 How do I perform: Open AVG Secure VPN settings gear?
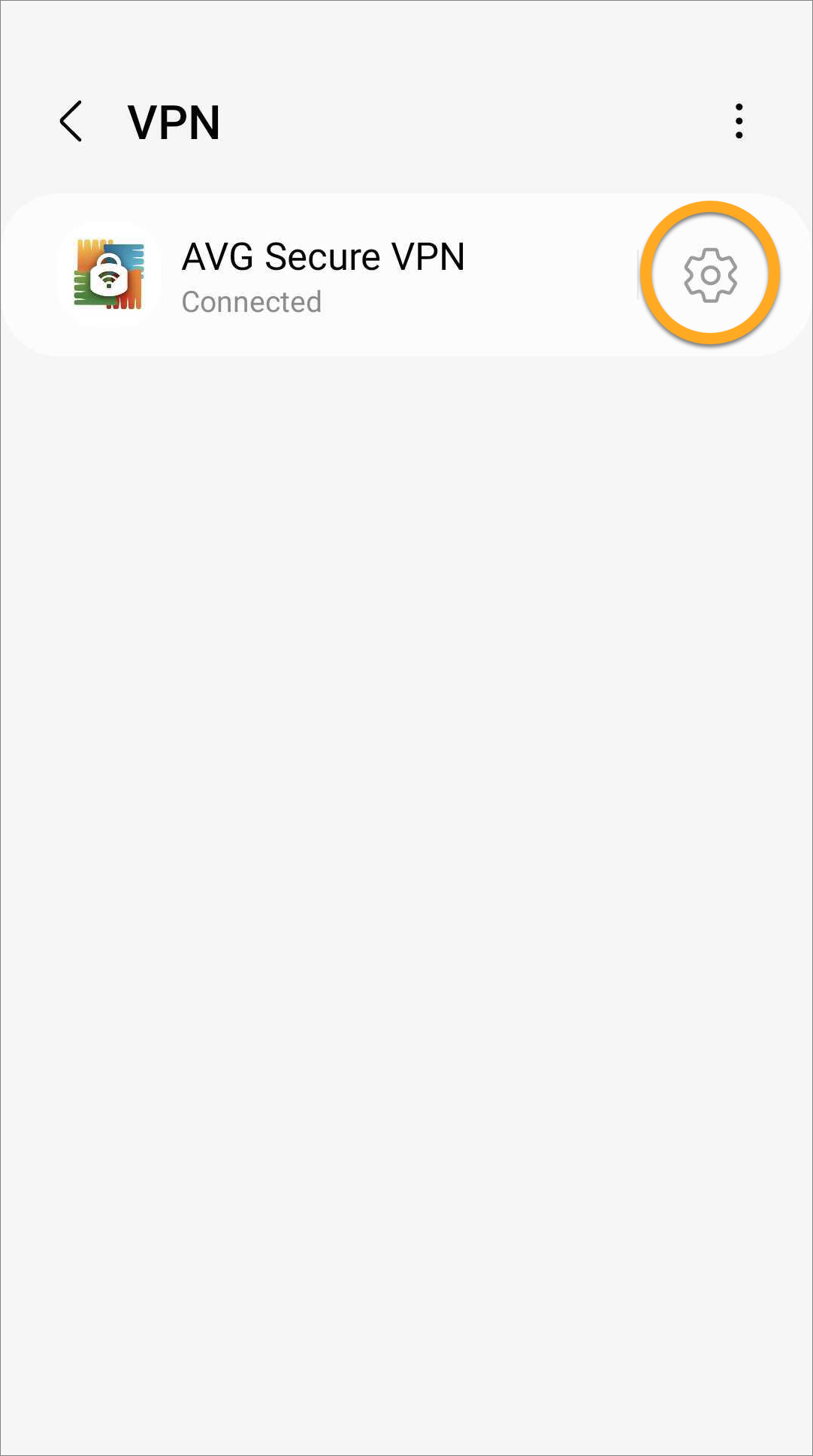(710, 275)
